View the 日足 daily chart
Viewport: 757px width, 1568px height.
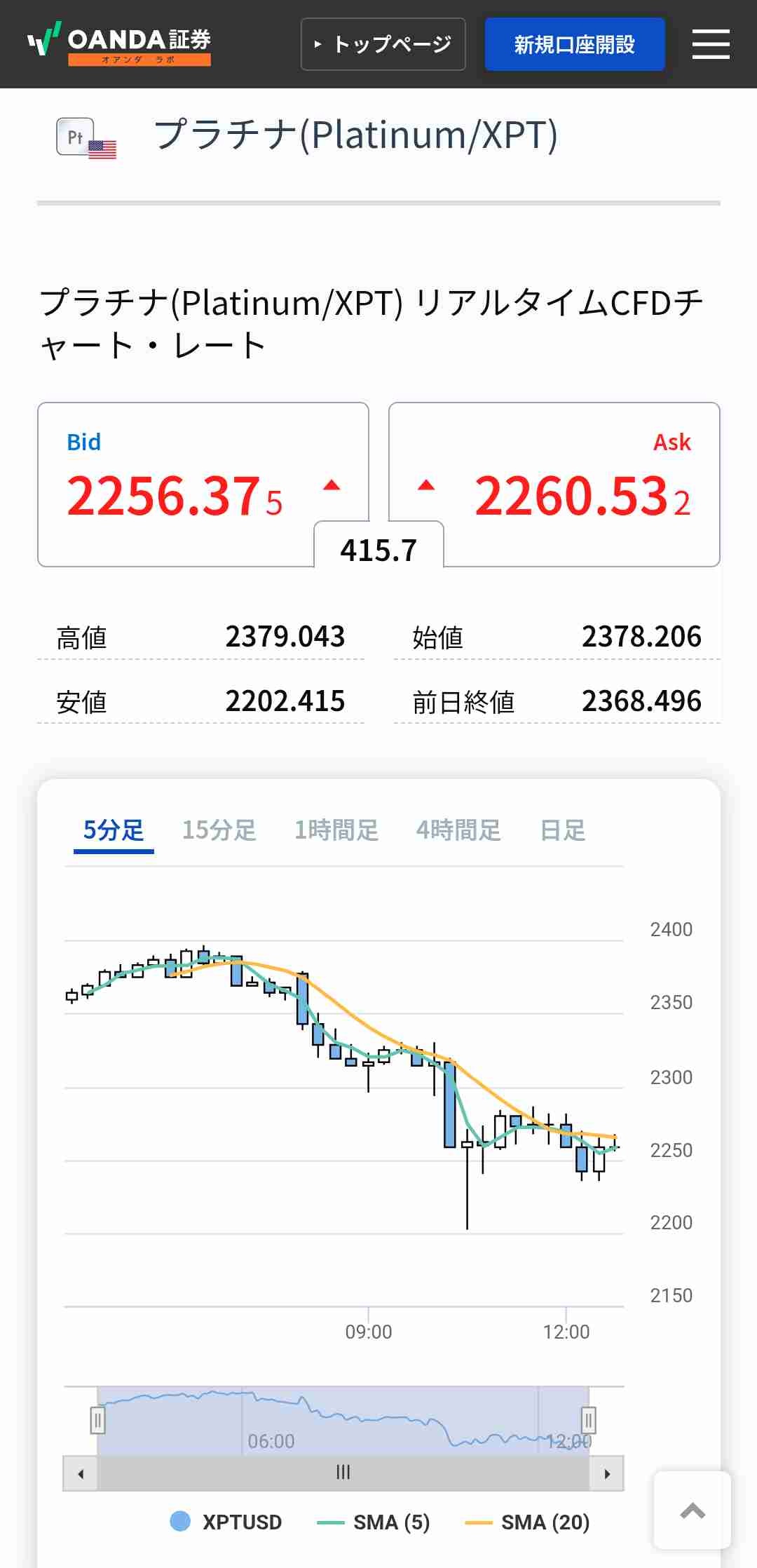[563, 831]
